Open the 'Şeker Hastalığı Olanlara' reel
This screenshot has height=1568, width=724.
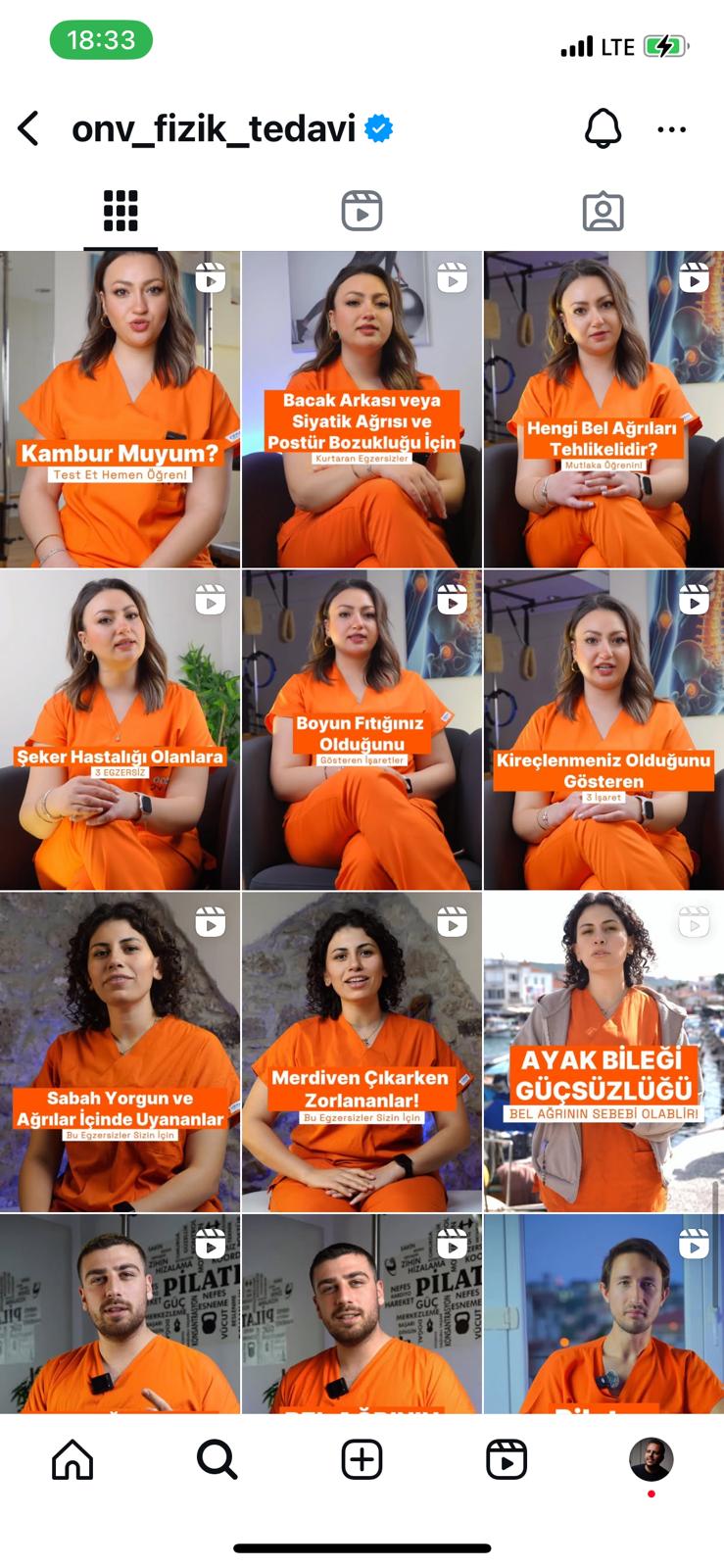click(120, 730)
